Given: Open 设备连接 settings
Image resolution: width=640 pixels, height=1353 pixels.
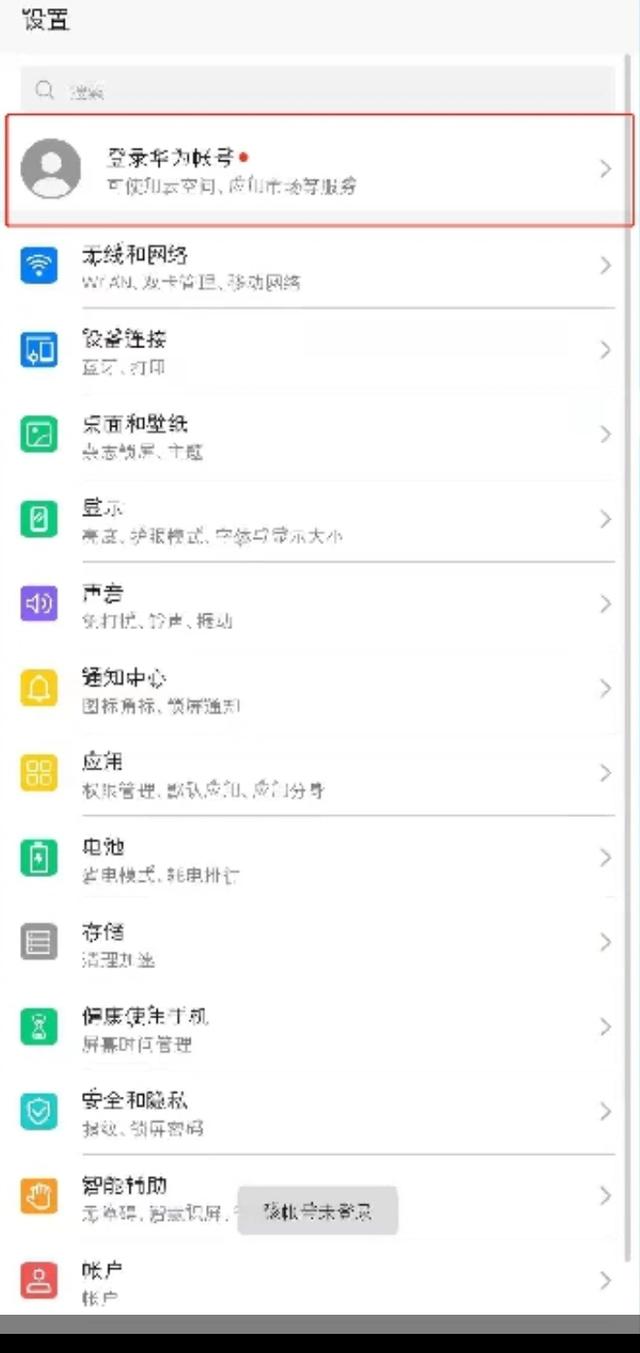Looking at the screenshot, I should [318, 351].
